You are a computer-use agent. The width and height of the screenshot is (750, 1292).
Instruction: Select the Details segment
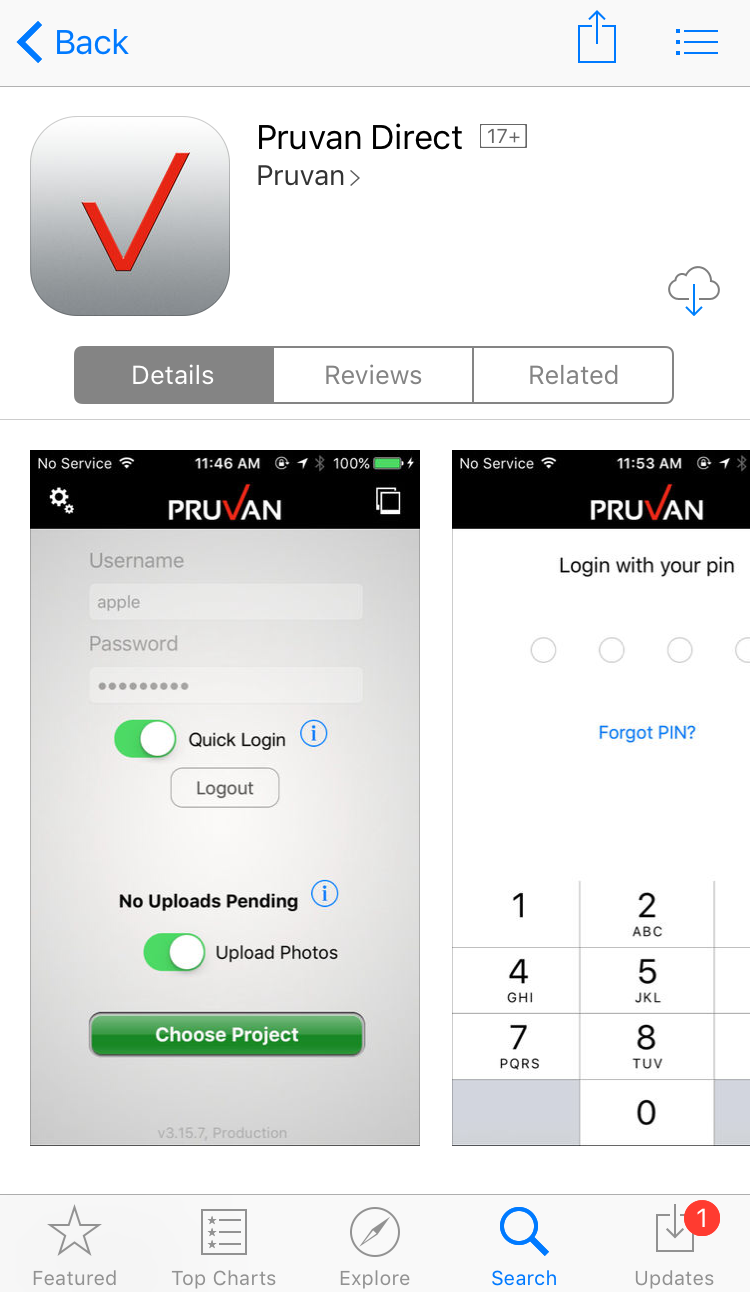tap(173, 375)
